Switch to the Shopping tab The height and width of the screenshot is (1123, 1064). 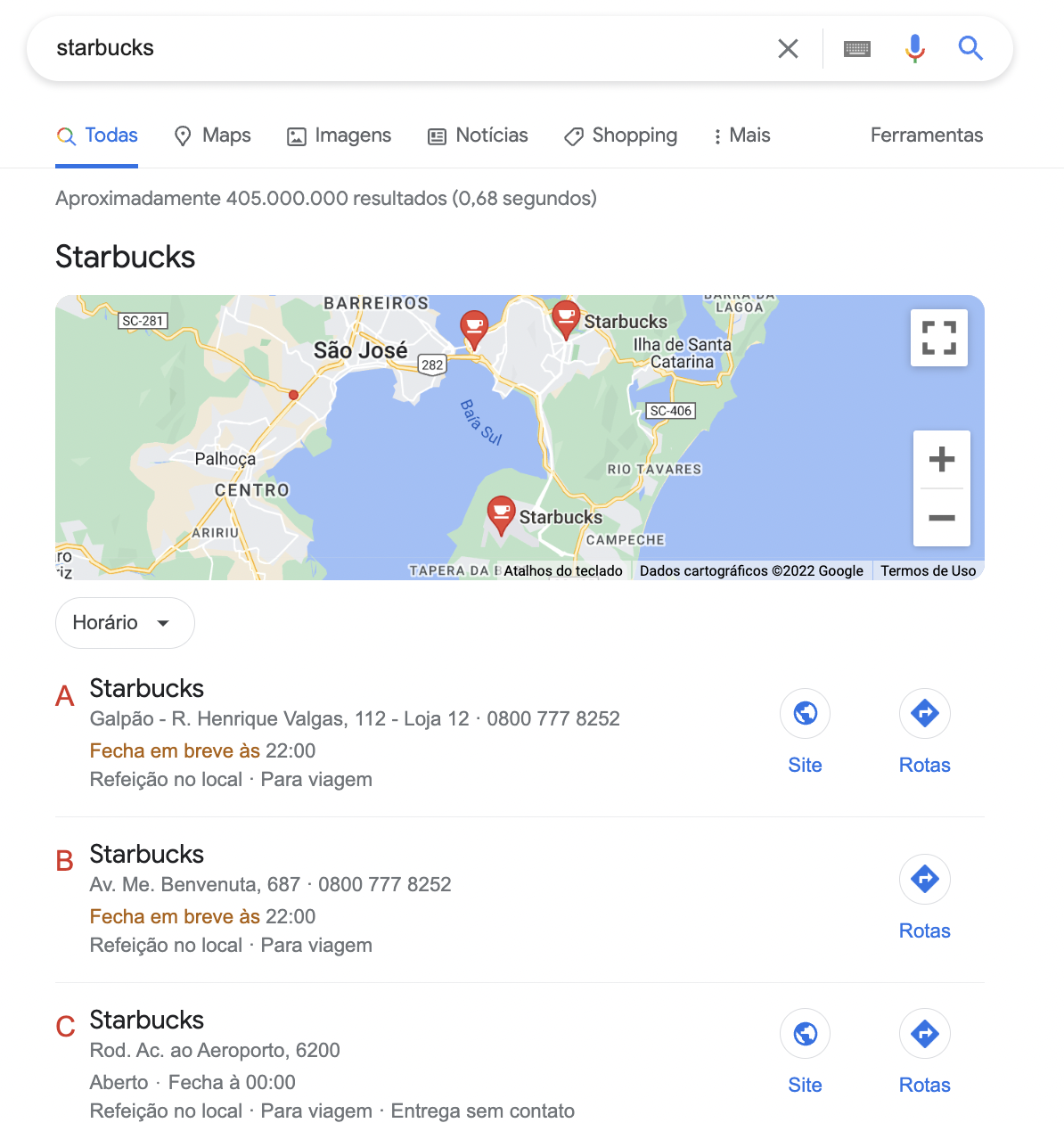(621, 135)
